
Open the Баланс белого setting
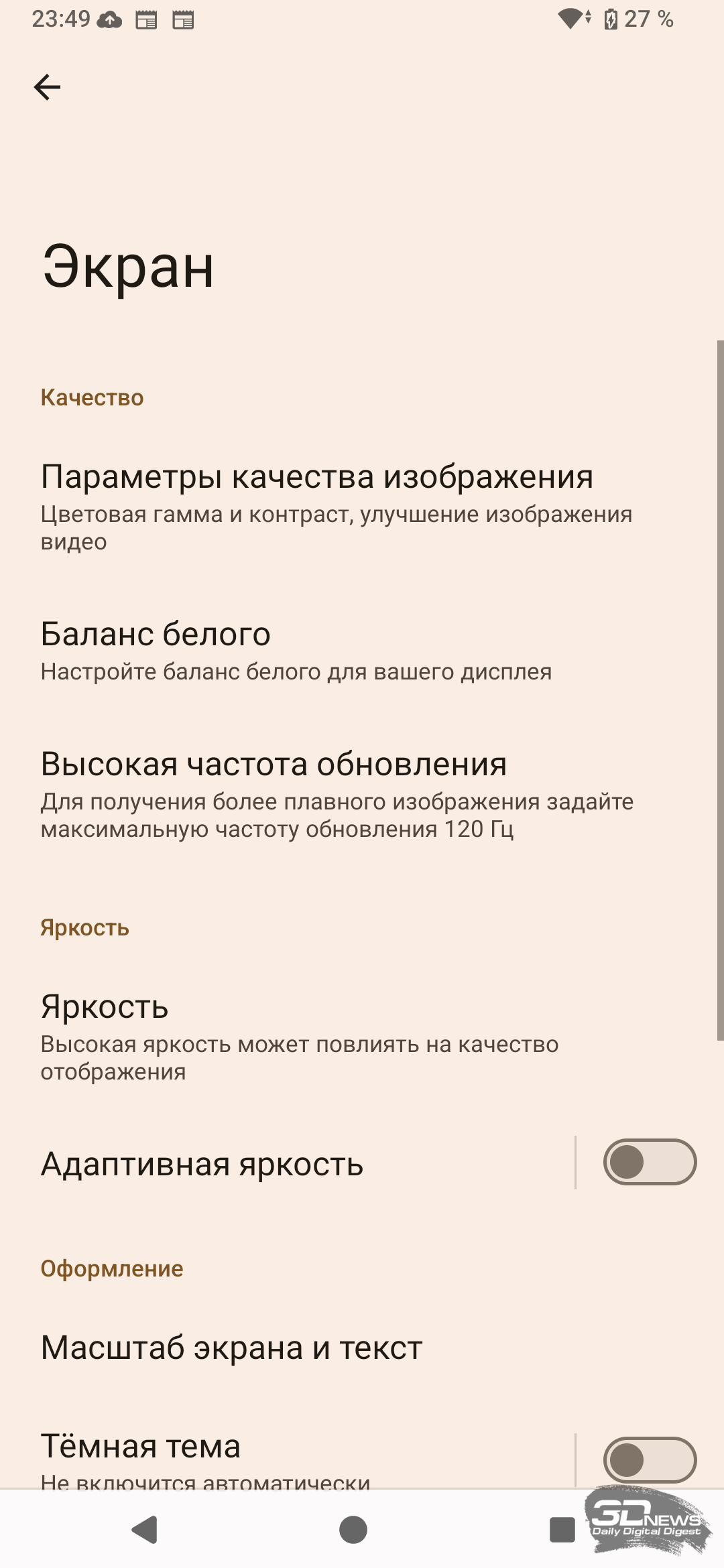[362, 651]
